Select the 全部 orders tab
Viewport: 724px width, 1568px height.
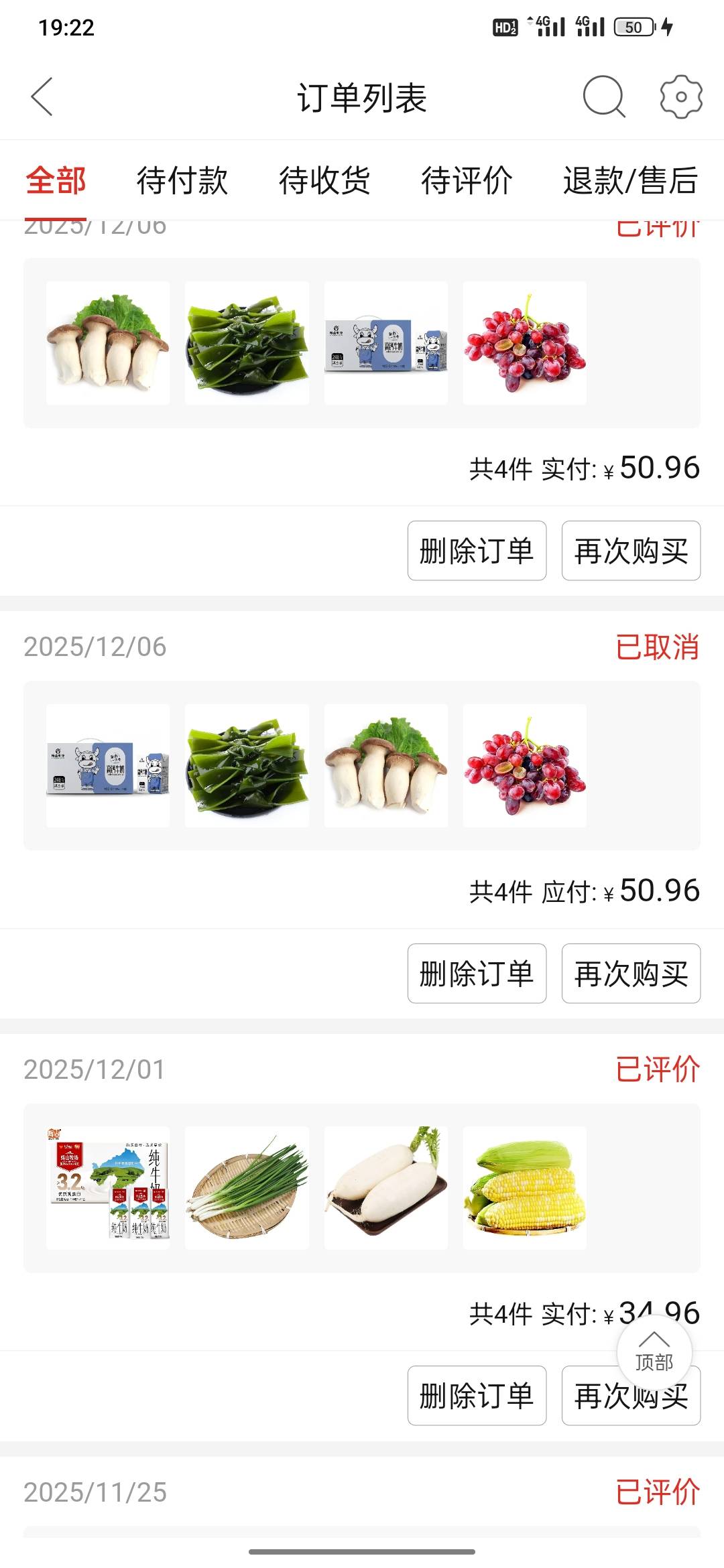[56, 180]
